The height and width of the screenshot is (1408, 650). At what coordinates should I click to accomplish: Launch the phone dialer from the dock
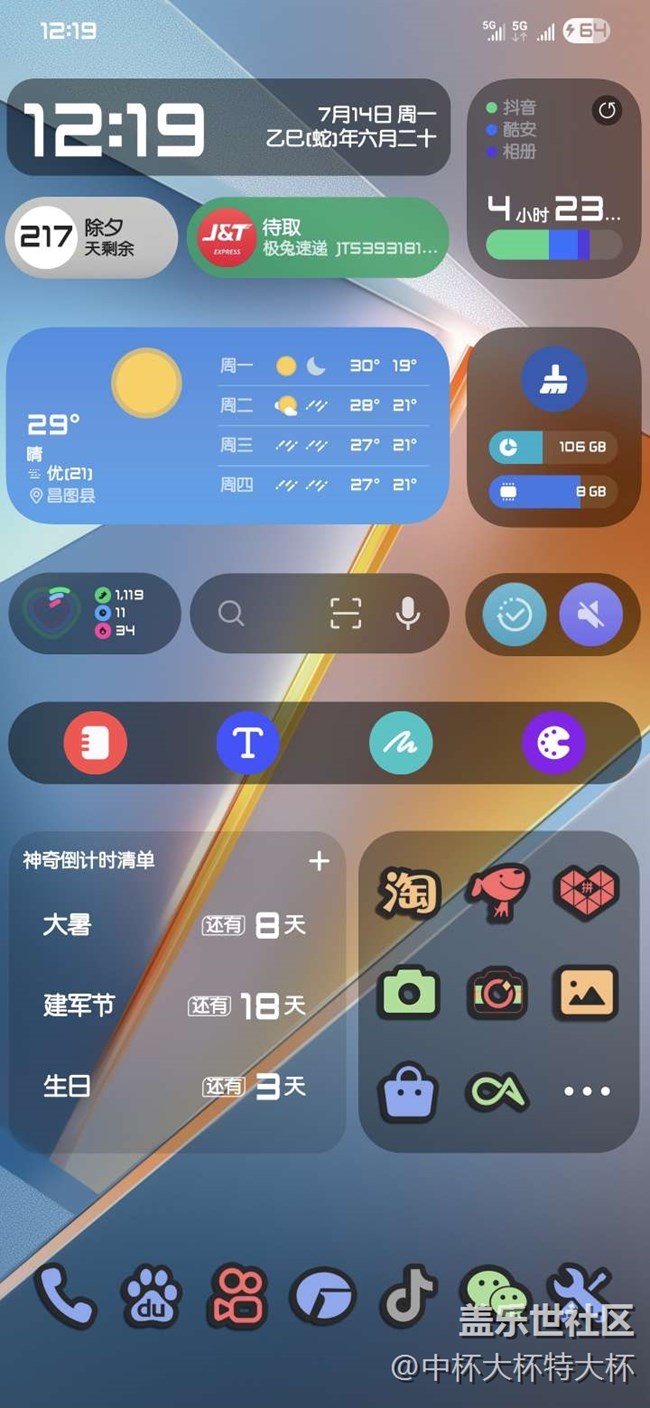(x=64, y=1296)
